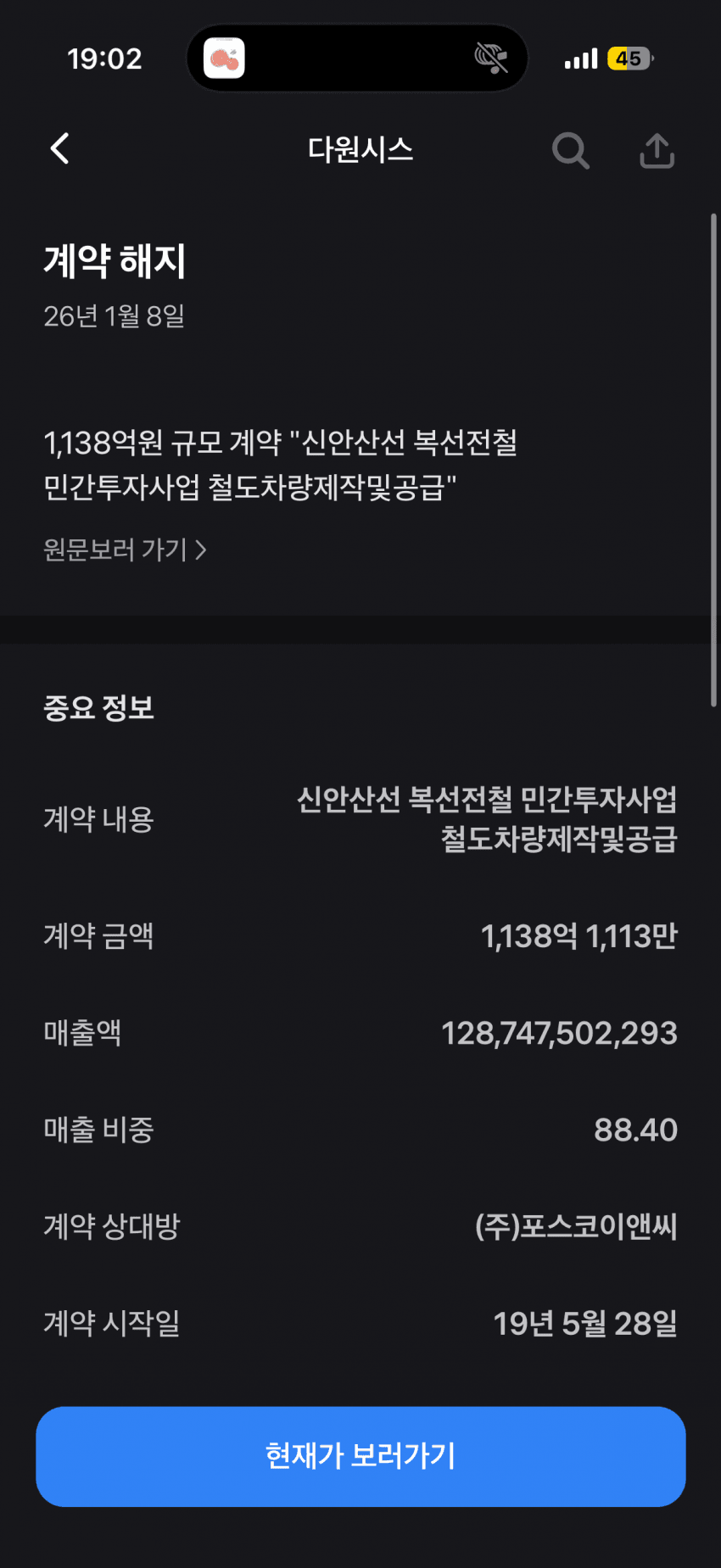The height and width of the screenshot is (1568, 721).
Task: Tap the 매출액 value 128,747,502,293
Action: 559,1033
